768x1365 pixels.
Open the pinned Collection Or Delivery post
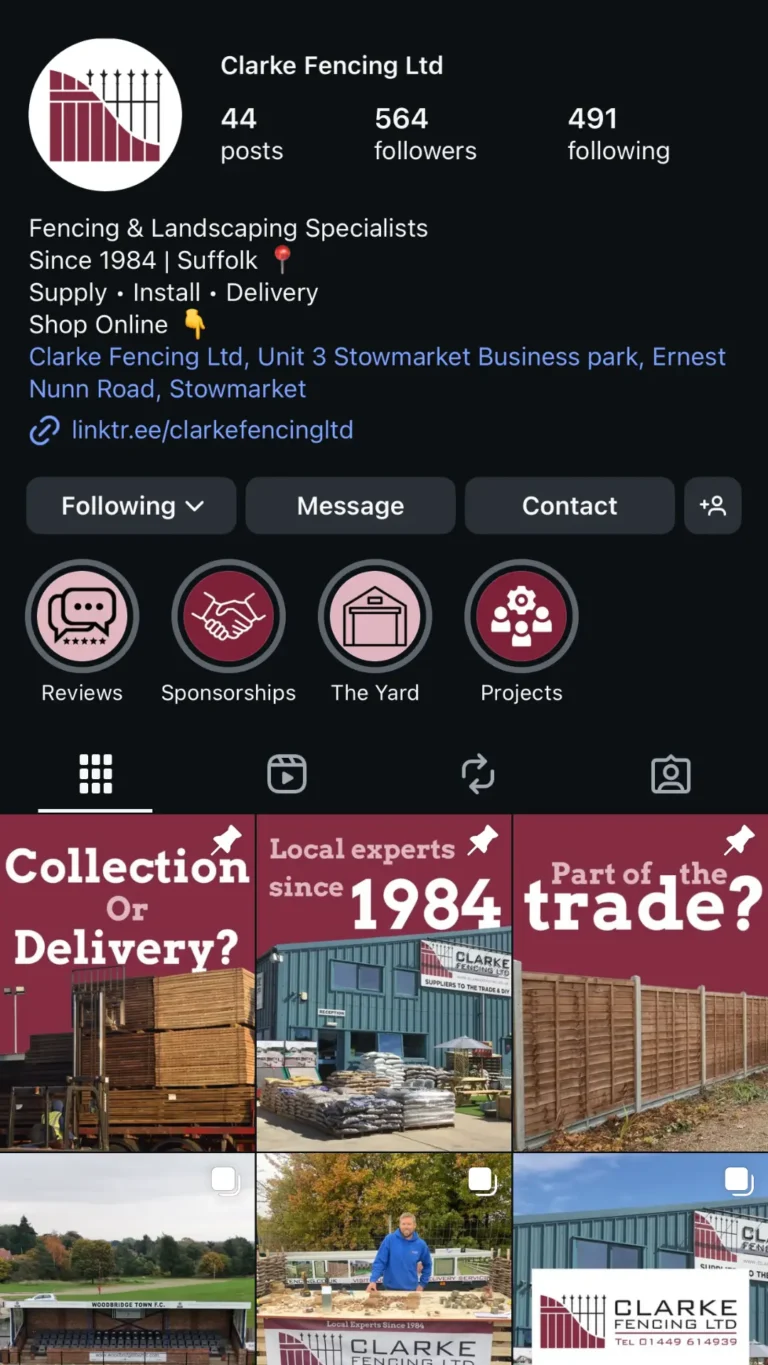coord(127,983)
